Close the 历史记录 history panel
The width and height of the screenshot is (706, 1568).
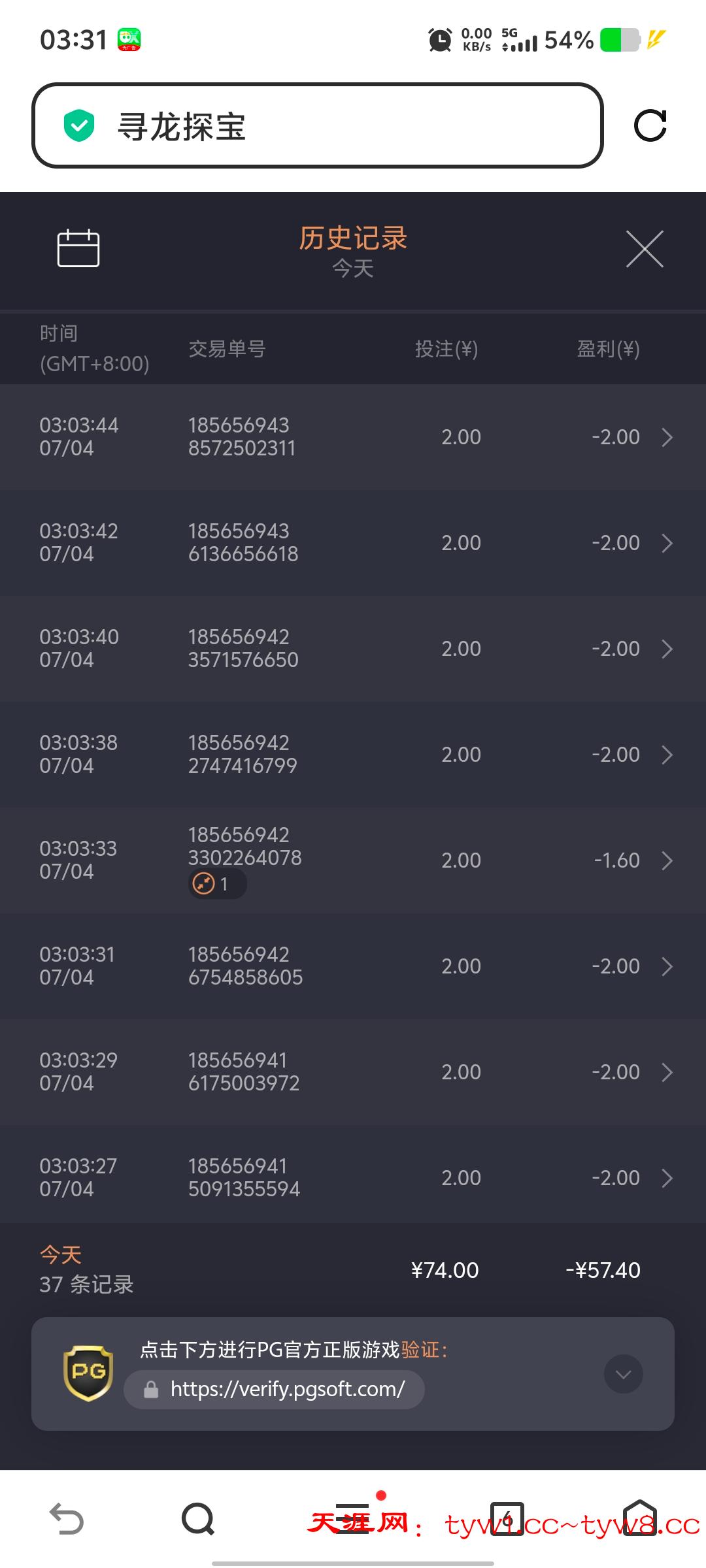click(x=645, y=249)
